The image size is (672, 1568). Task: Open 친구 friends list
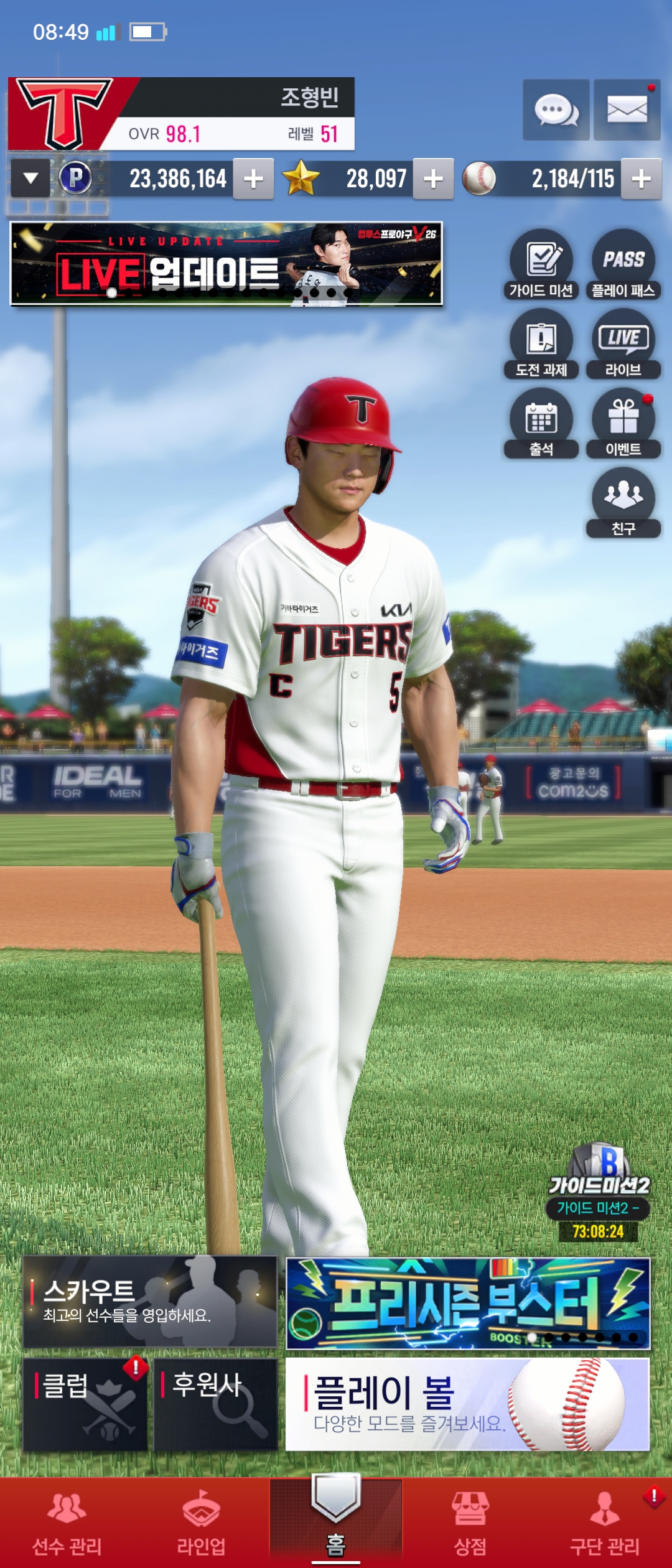coord(623,503)
